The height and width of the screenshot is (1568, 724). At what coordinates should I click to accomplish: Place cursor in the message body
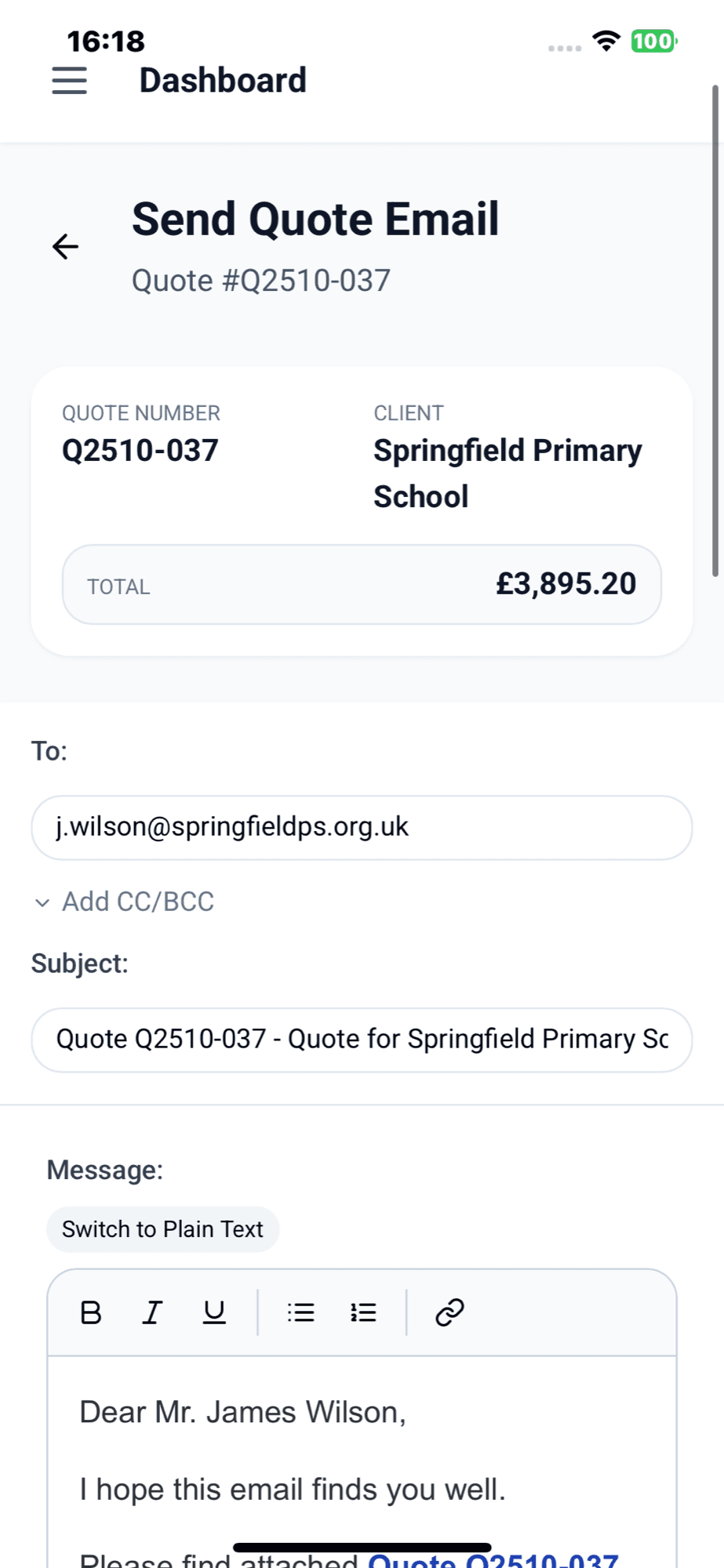tap(362, 1450)
